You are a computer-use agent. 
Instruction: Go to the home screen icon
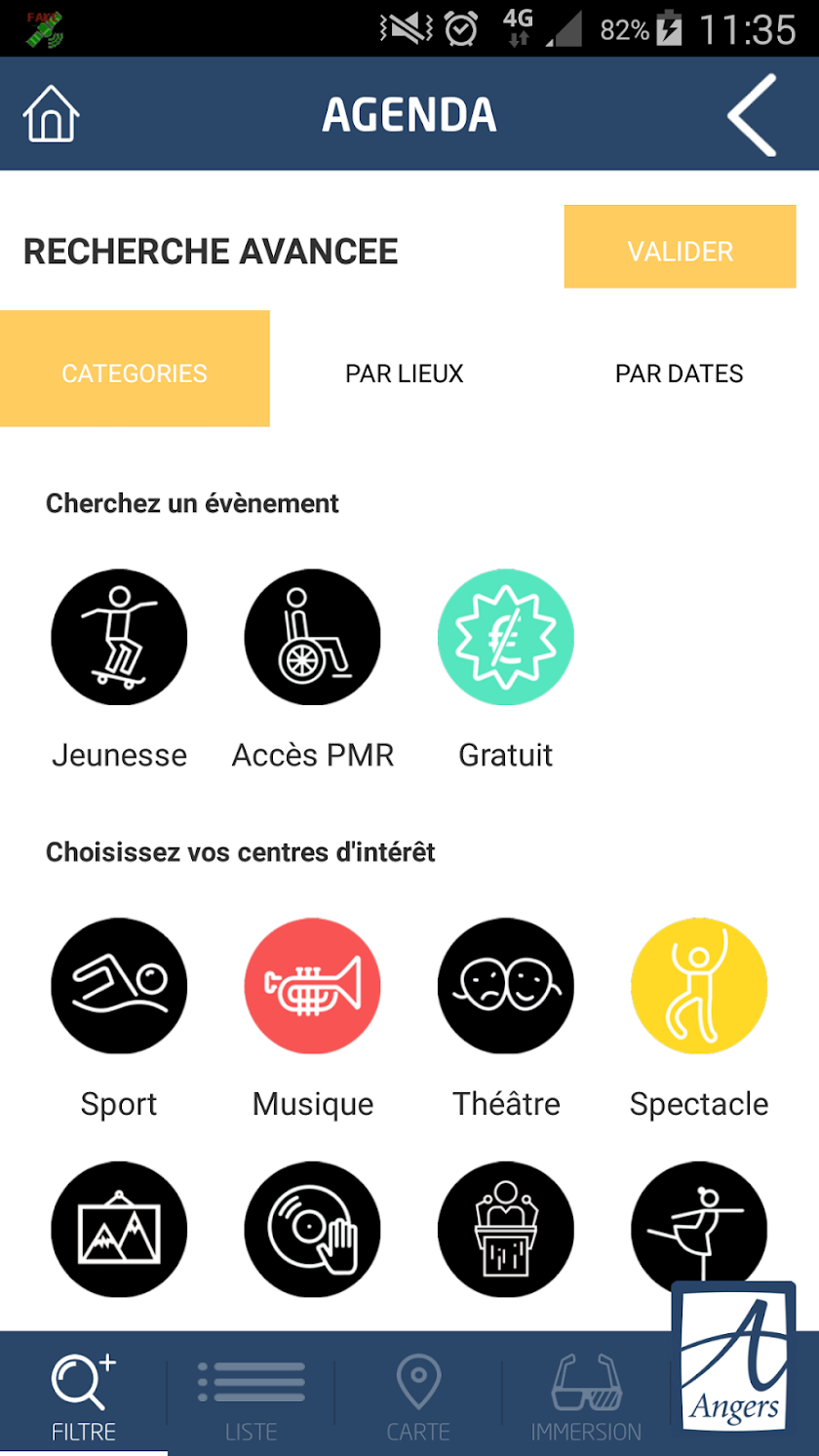coord(51,114)
